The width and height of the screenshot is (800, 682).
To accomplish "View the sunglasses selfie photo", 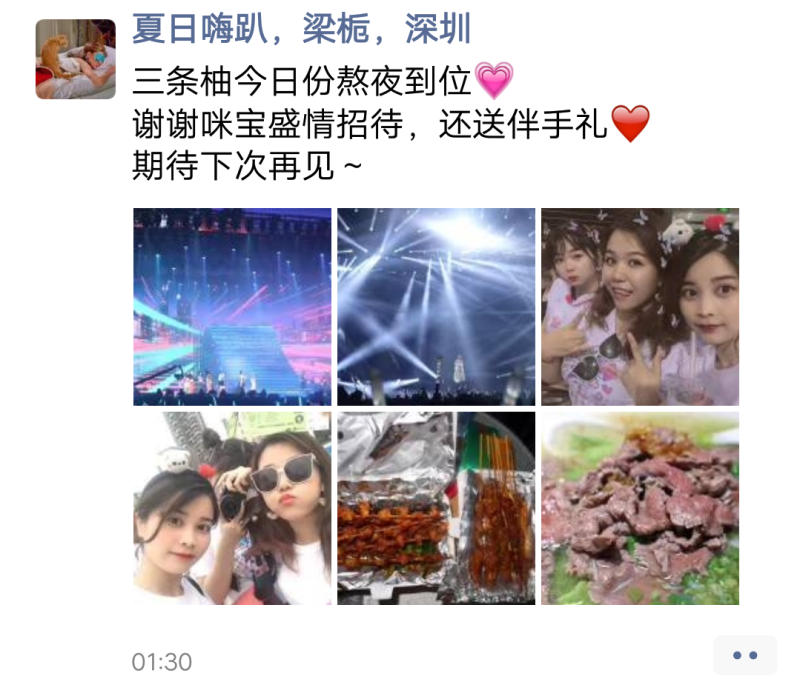I will 232,508.
